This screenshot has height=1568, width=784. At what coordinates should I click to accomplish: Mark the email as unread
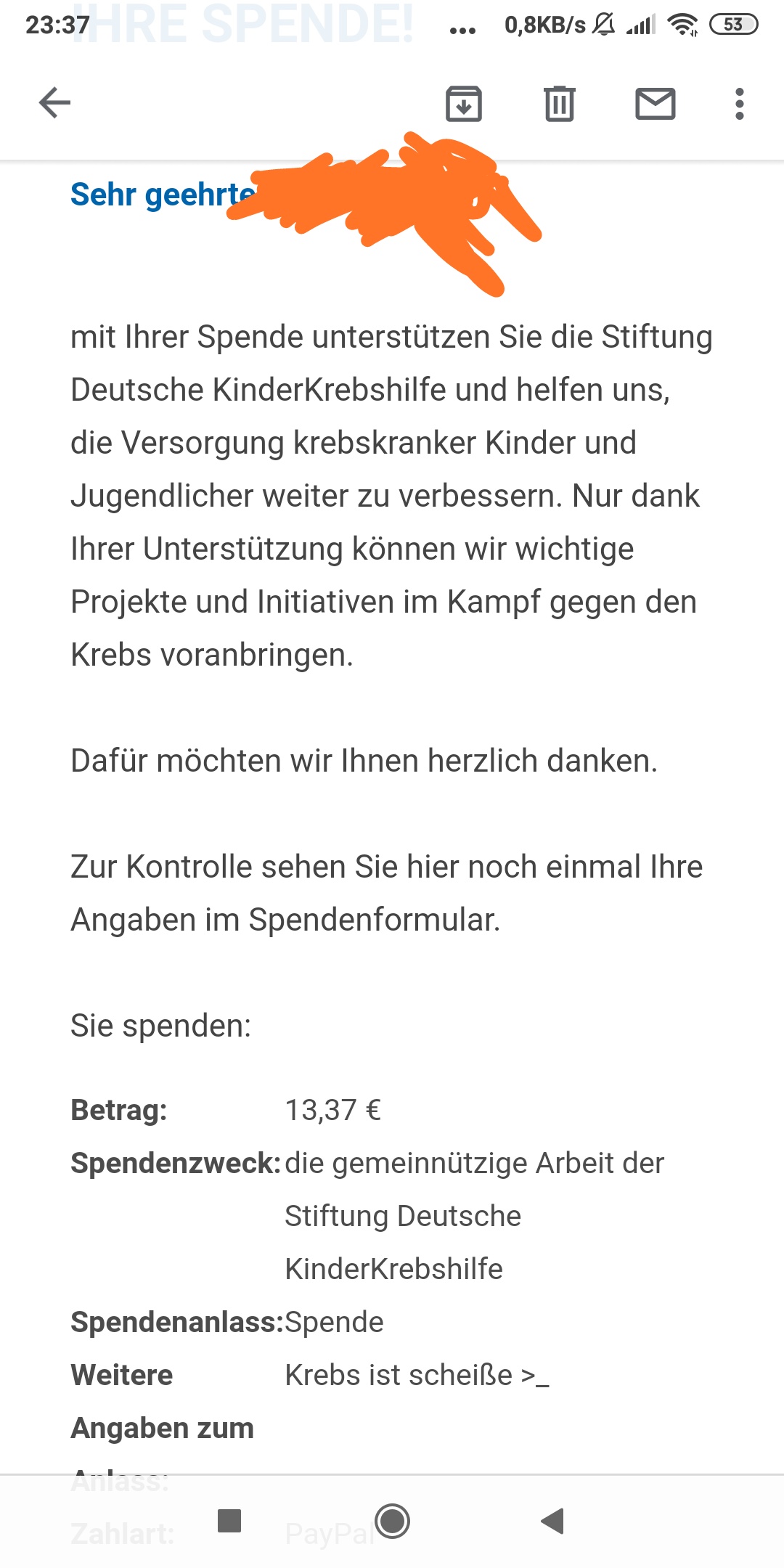[656, 103]
